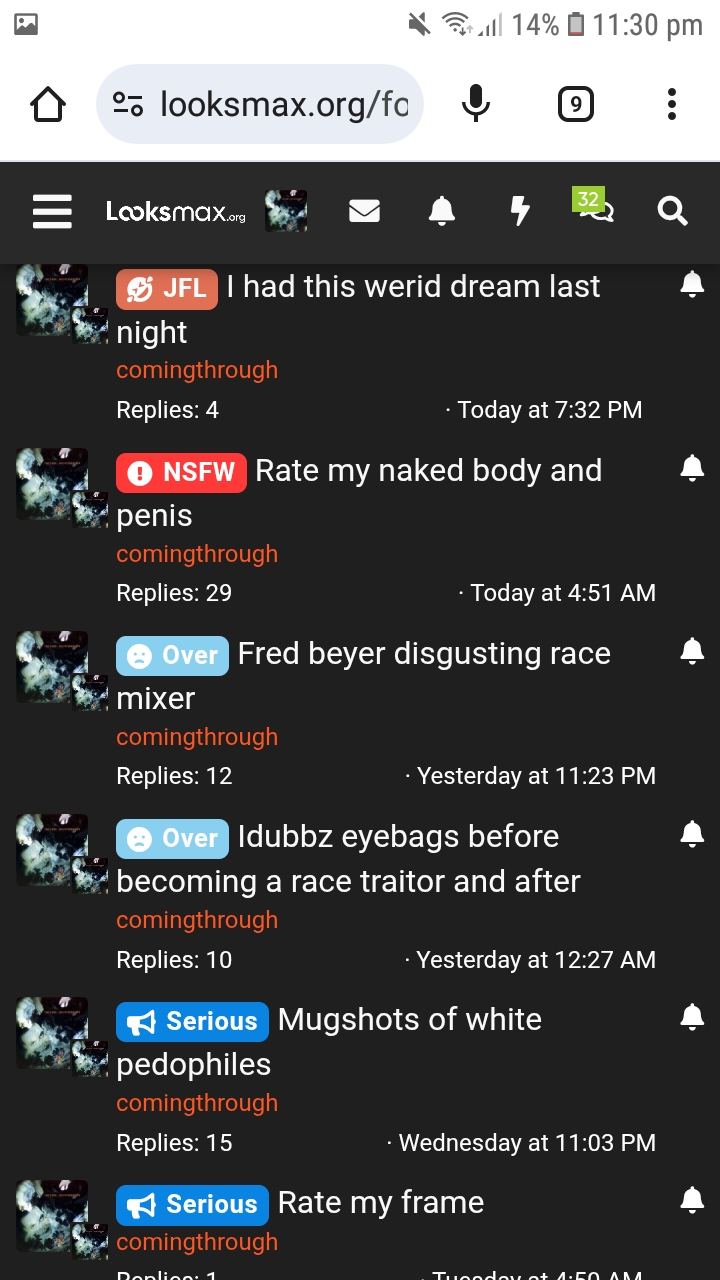Open the forum search
The height and width of the screenshot is (1280, 720).
coord(672,211)
